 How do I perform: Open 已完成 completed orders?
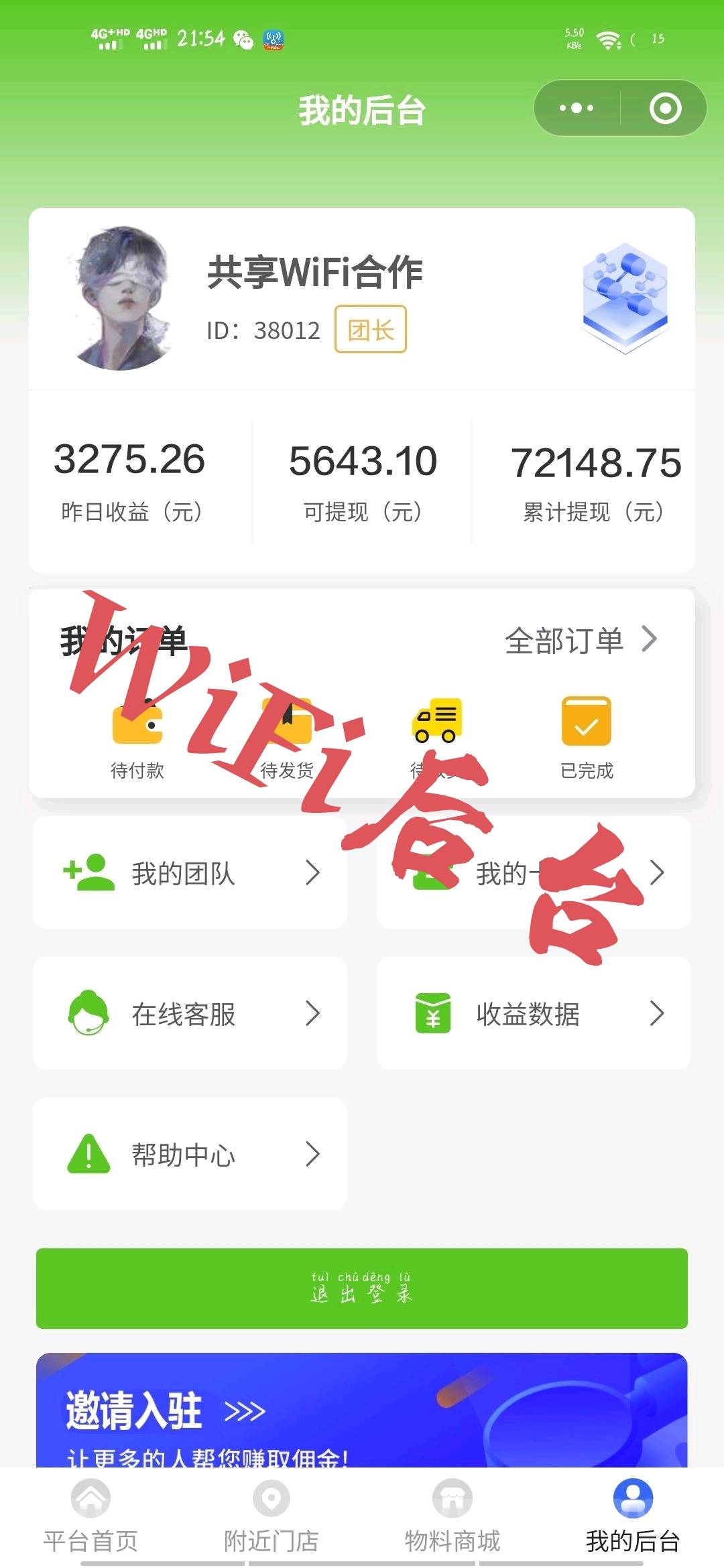(x=587, y=737)
